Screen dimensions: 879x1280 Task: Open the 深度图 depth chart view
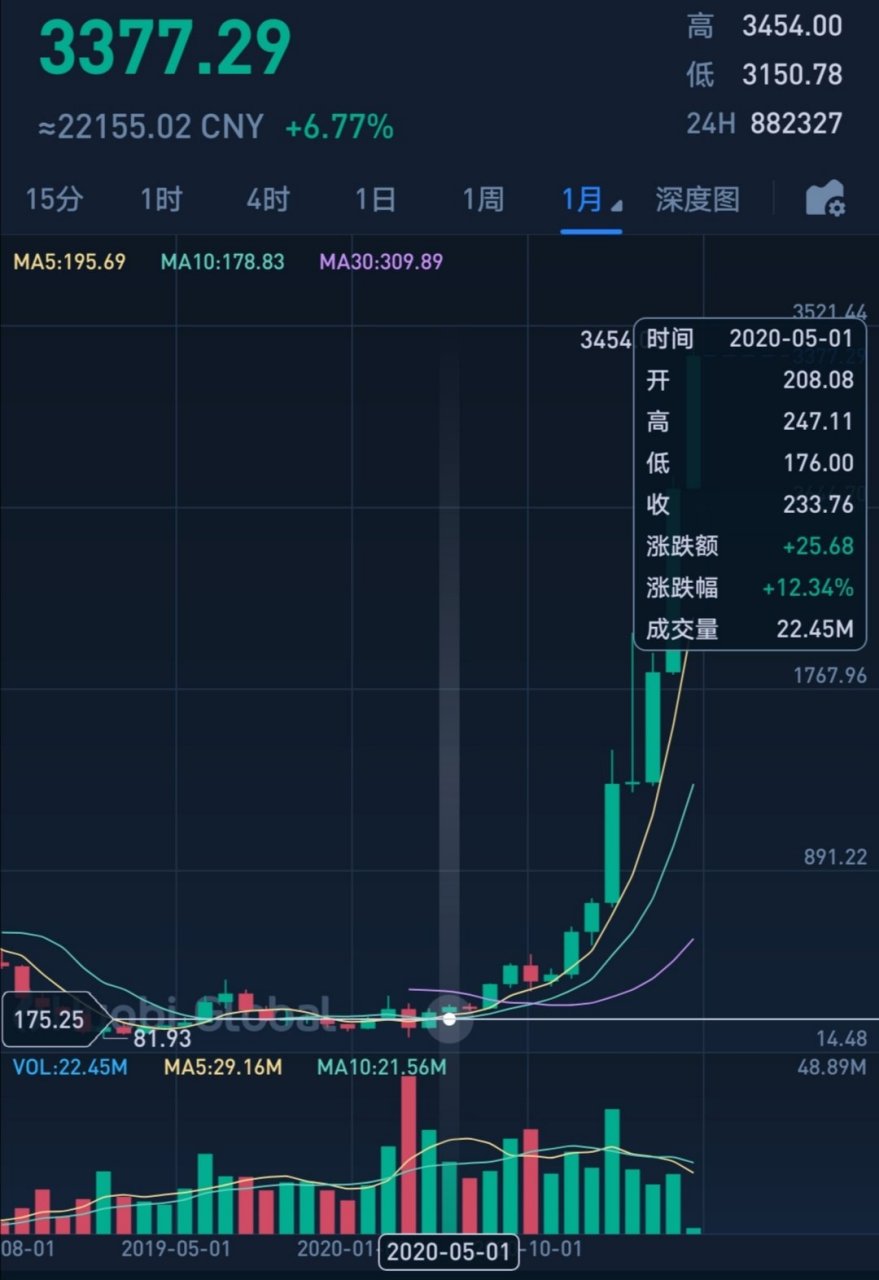click(x=696, y=200)
